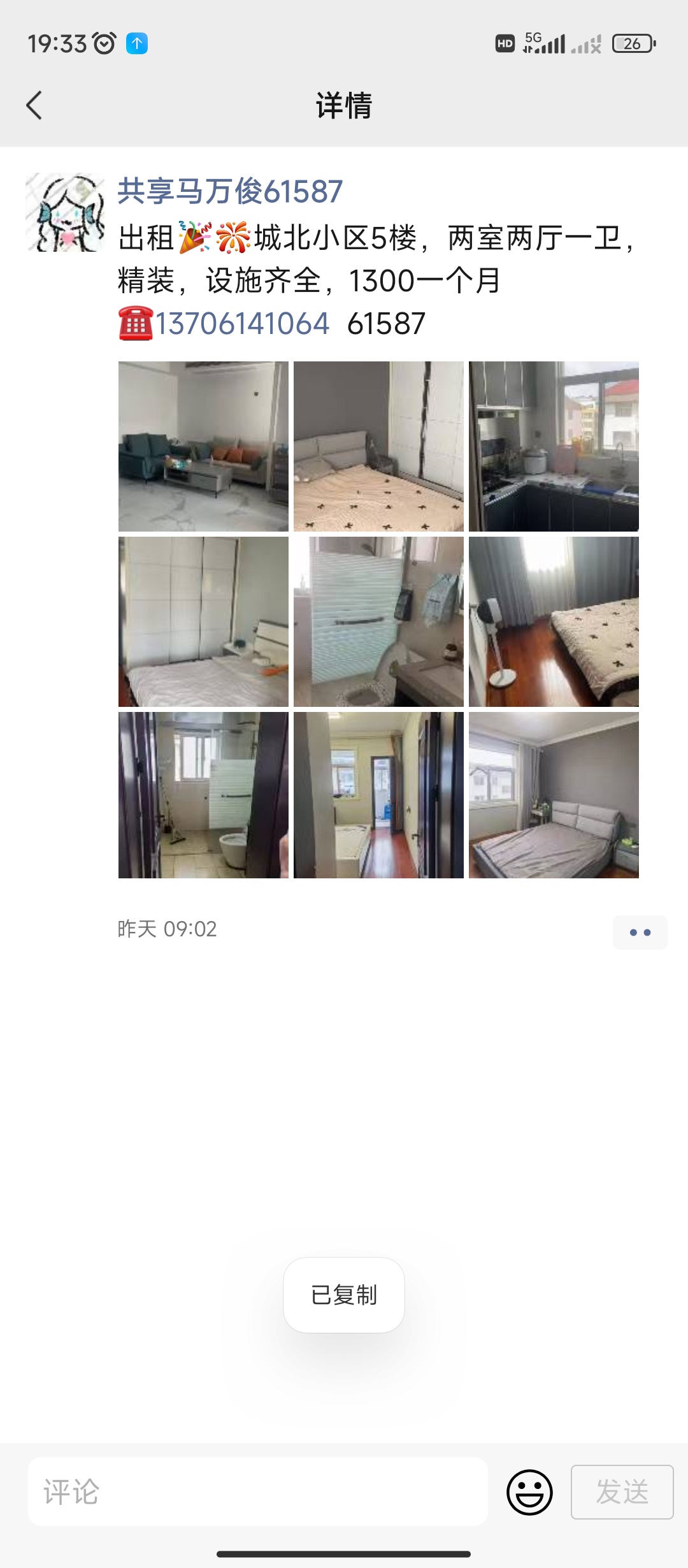View the hallway photo with the balcony door
This screenshot has width=688, height=1568.
(378, 795)
